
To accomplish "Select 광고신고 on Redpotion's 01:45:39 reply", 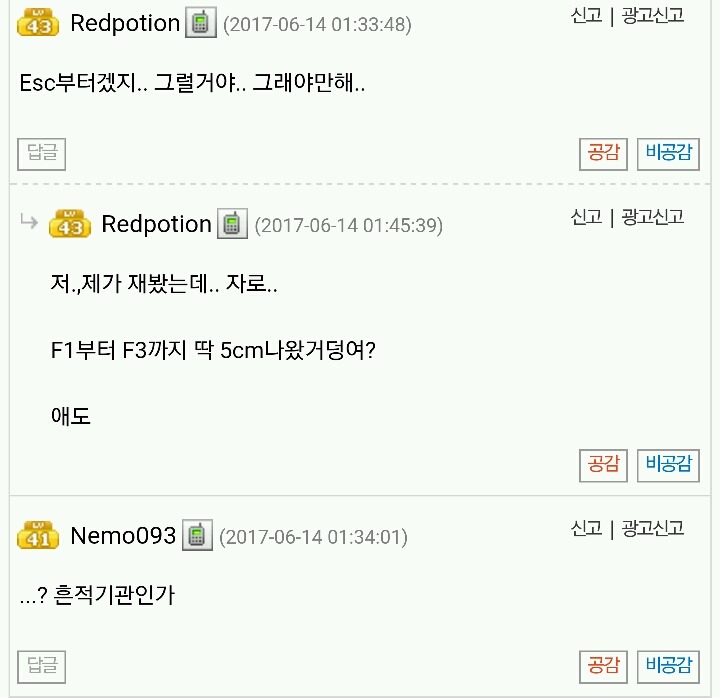I will tap(653, 216).
